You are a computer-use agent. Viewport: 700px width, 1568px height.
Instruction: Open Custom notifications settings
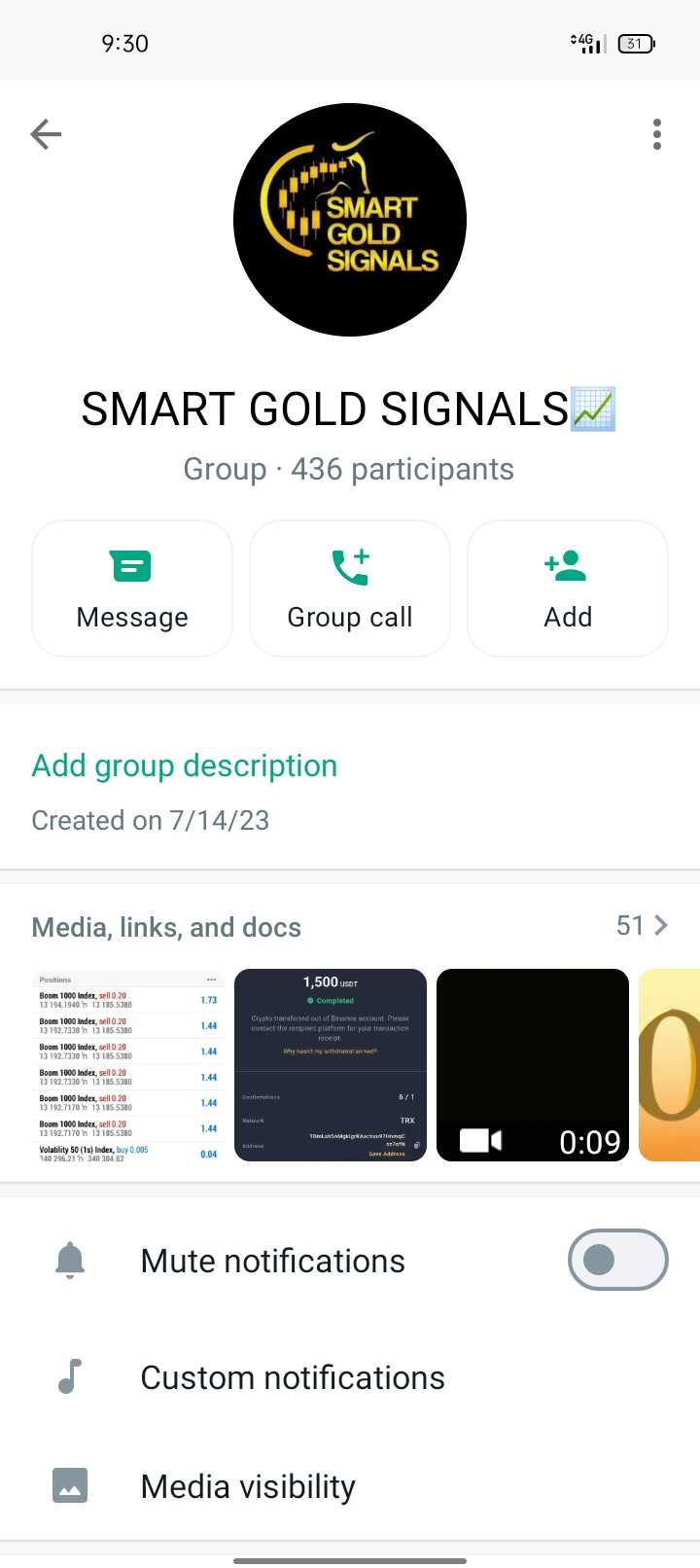click(x=350, y=1377)
